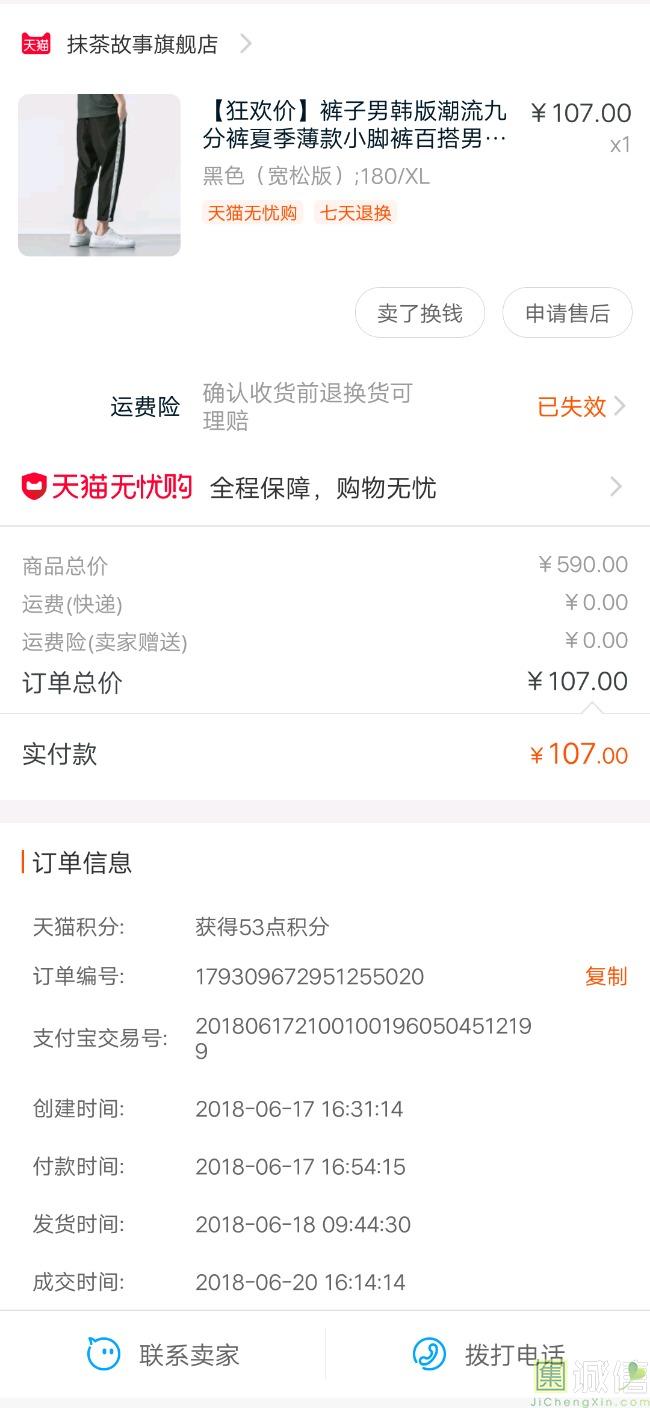
Task: Tap 申请售后 to request after-sales service
Action: (x=567, y=313)
